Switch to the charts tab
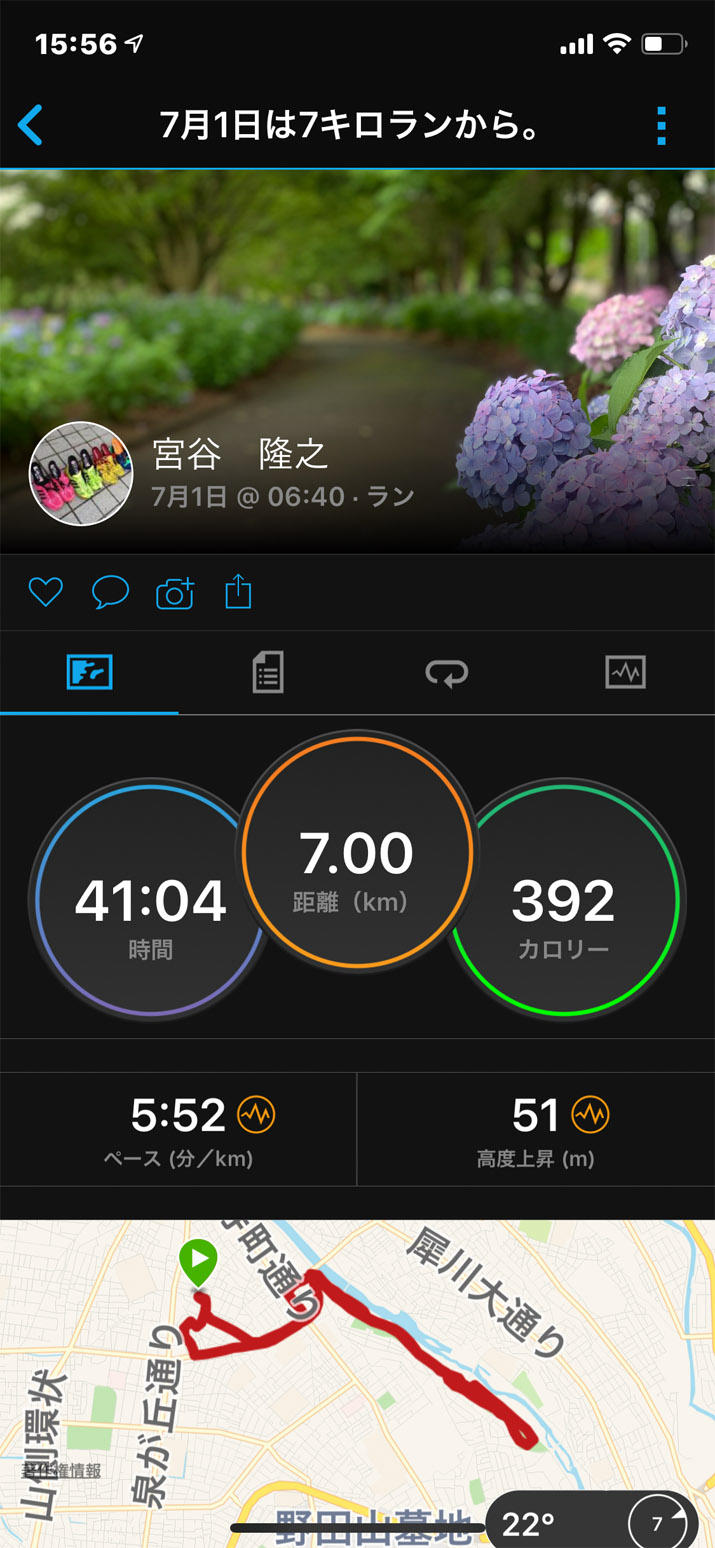Screen dimensions: 715x1548 point(625,673)
